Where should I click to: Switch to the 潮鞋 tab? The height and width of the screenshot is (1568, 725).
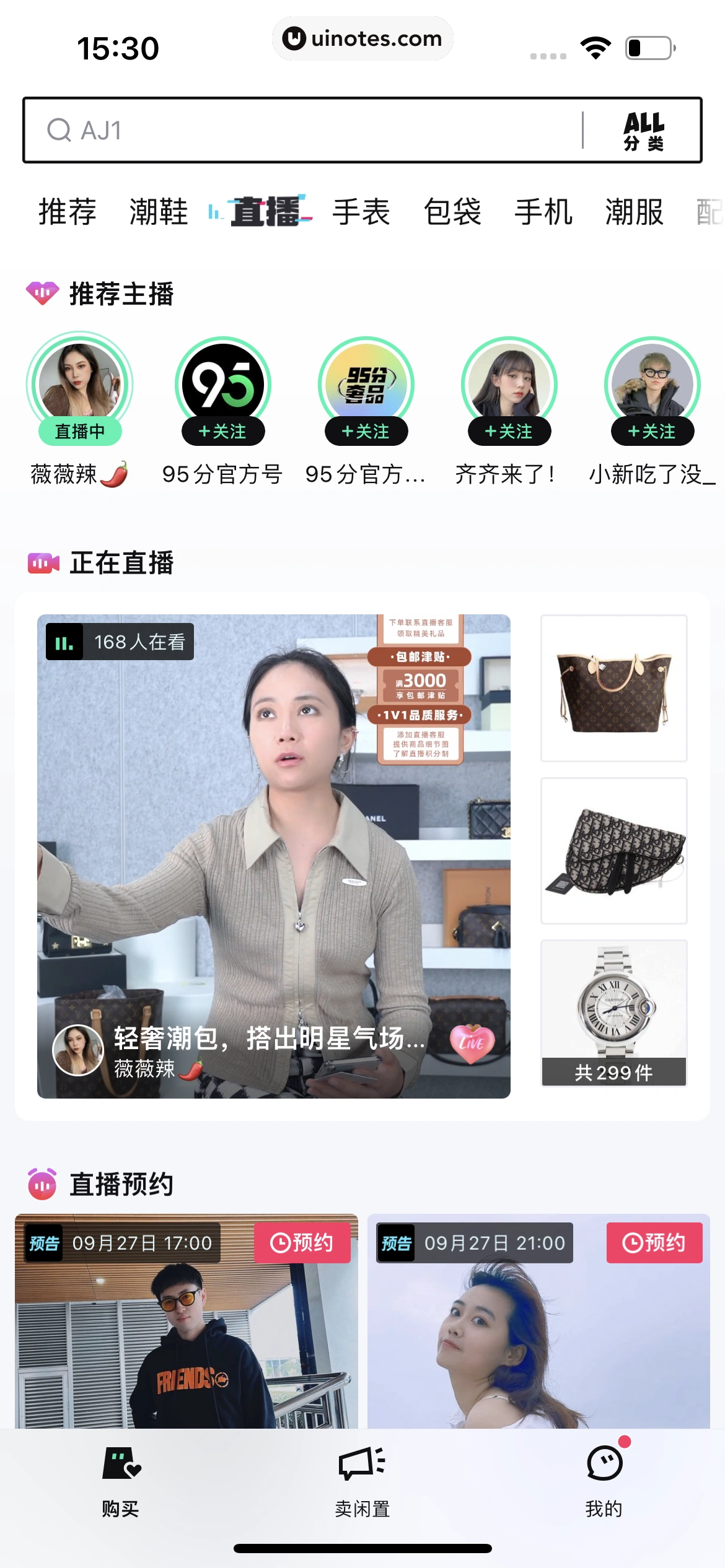(159, 212)
